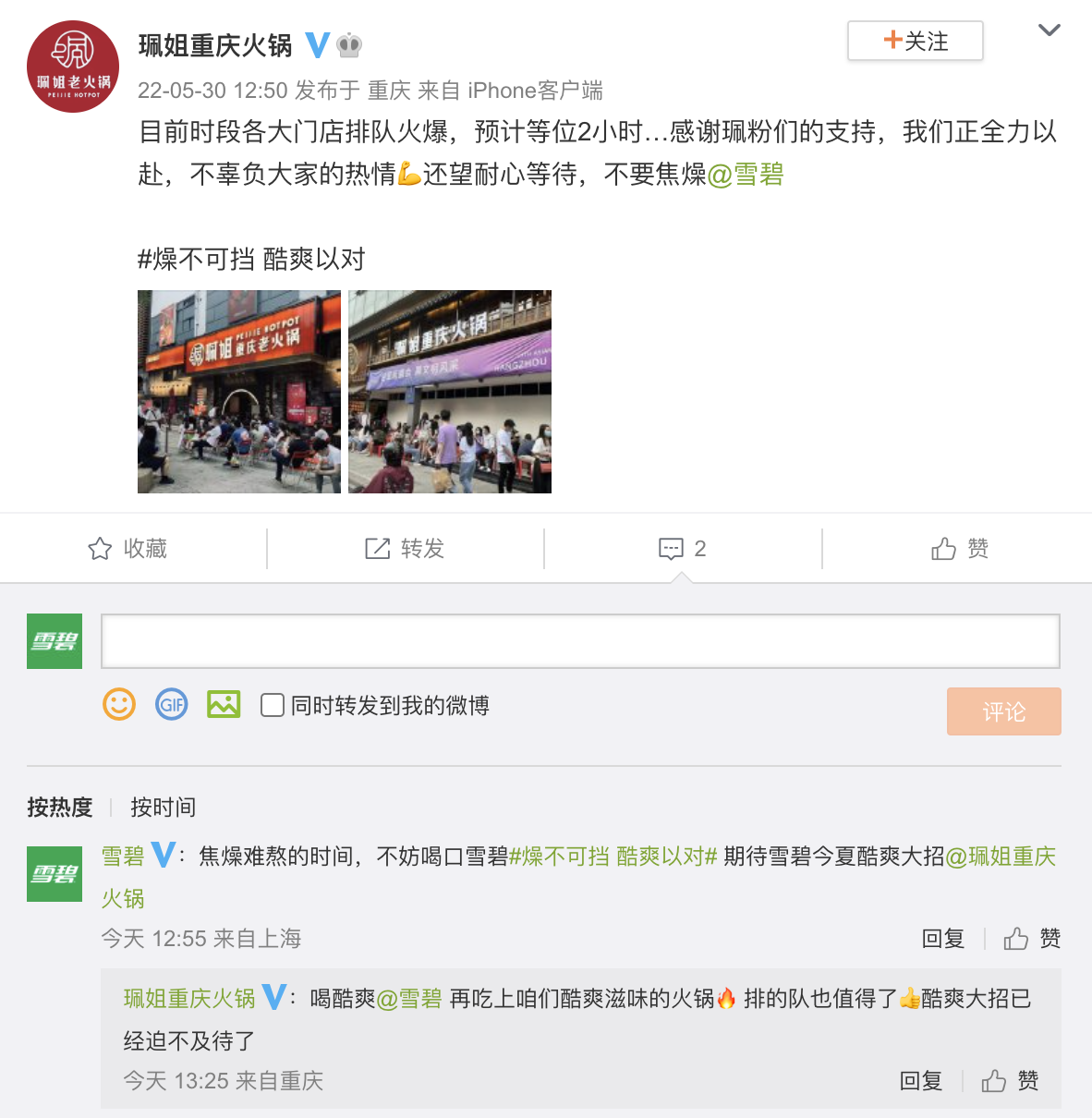Focus the comment text box
1092x1118 pixels.
point(580,641)
